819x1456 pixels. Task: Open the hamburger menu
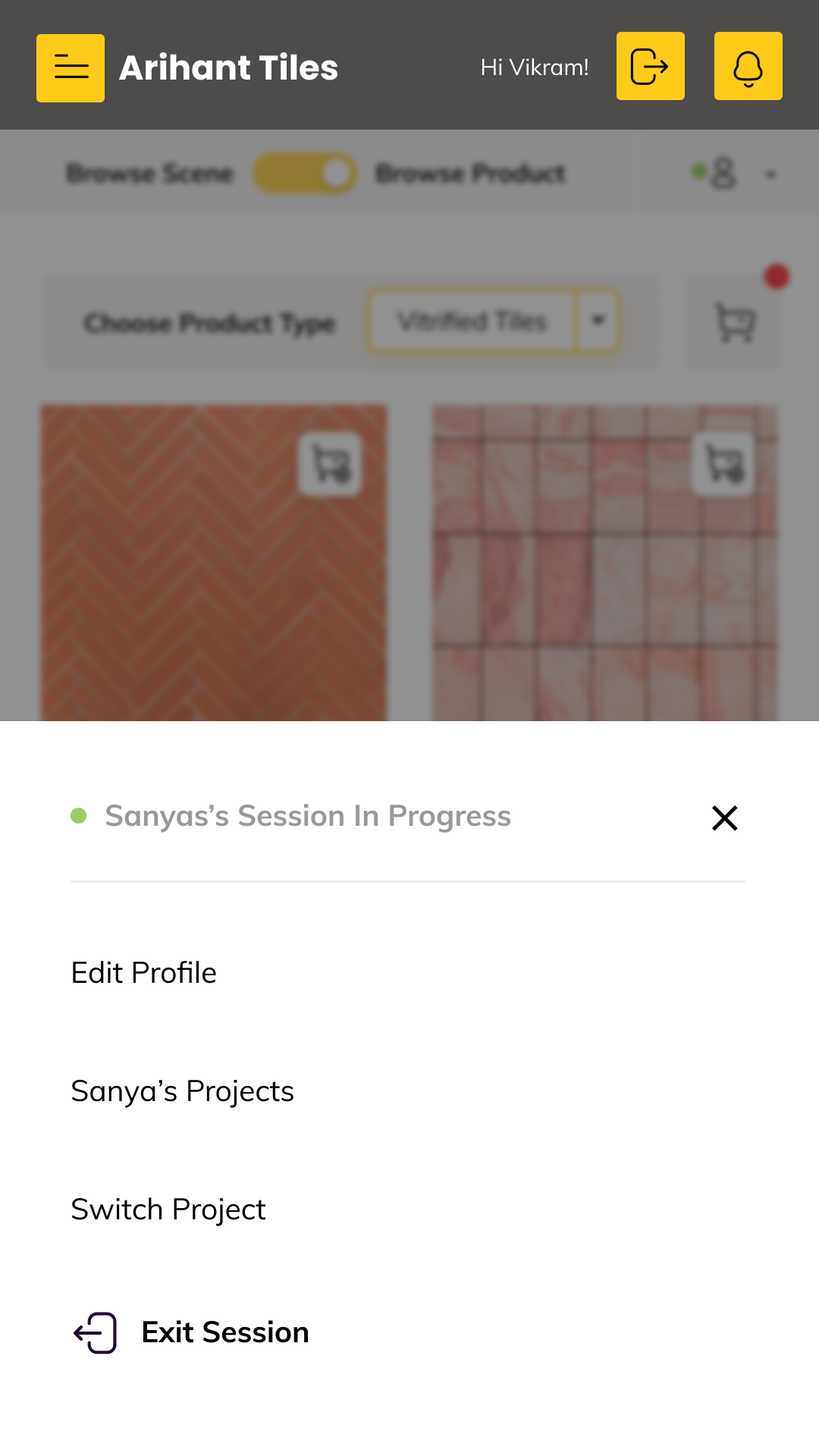coord(71,68)
